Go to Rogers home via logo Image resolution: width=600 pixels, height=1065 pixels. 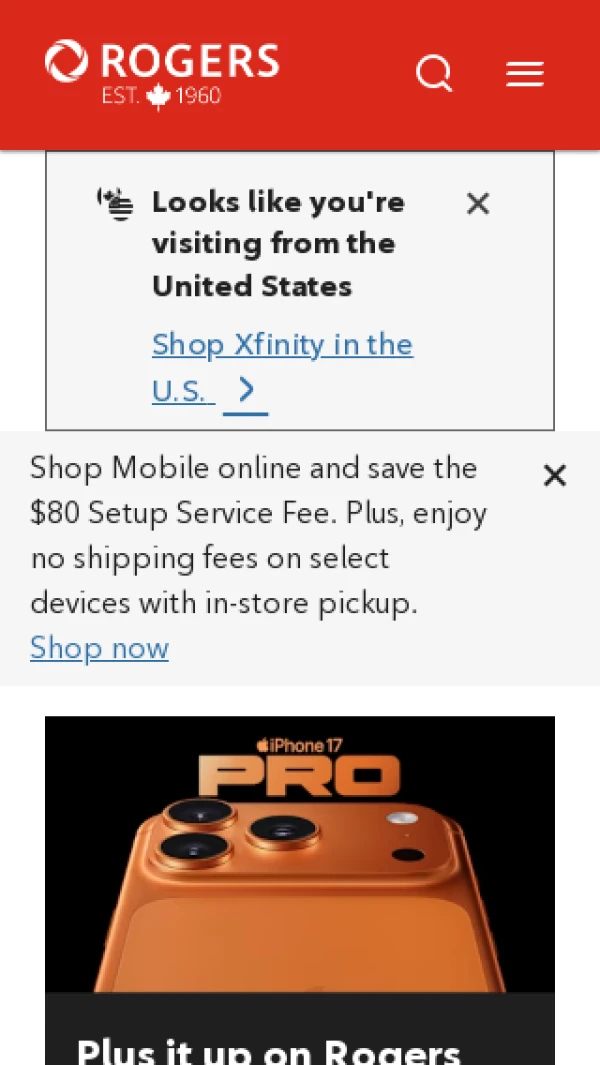tap(162, 74)
